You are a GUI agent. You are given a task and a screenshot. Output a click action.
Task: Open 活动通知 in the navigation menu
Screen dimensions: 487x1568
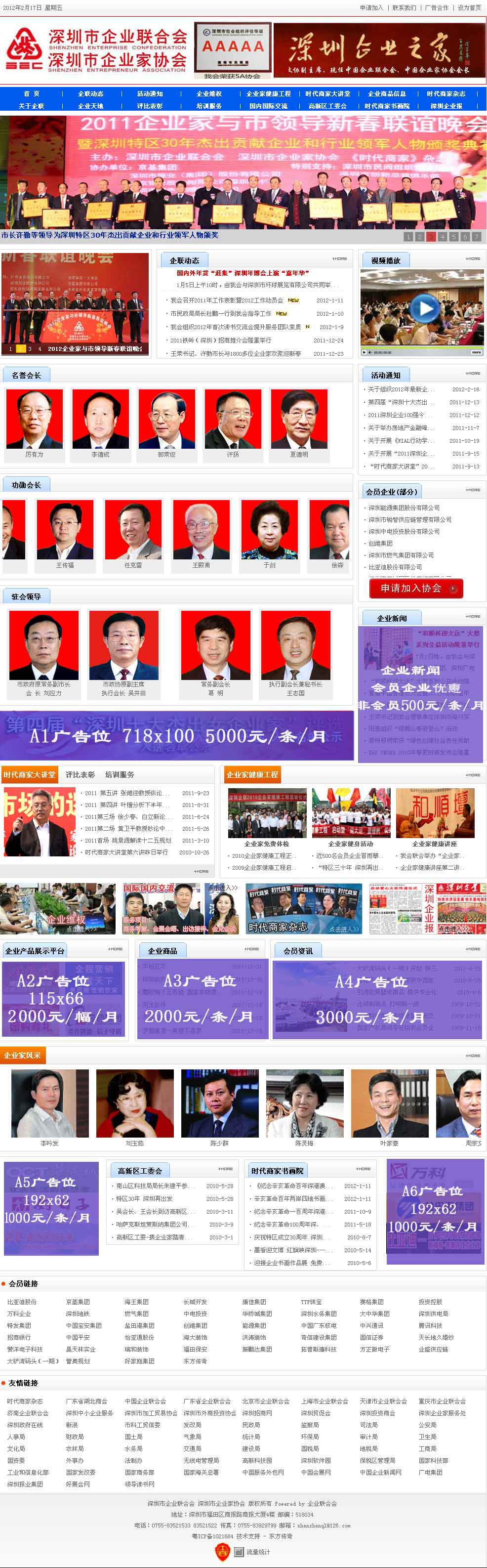(150, 94)
